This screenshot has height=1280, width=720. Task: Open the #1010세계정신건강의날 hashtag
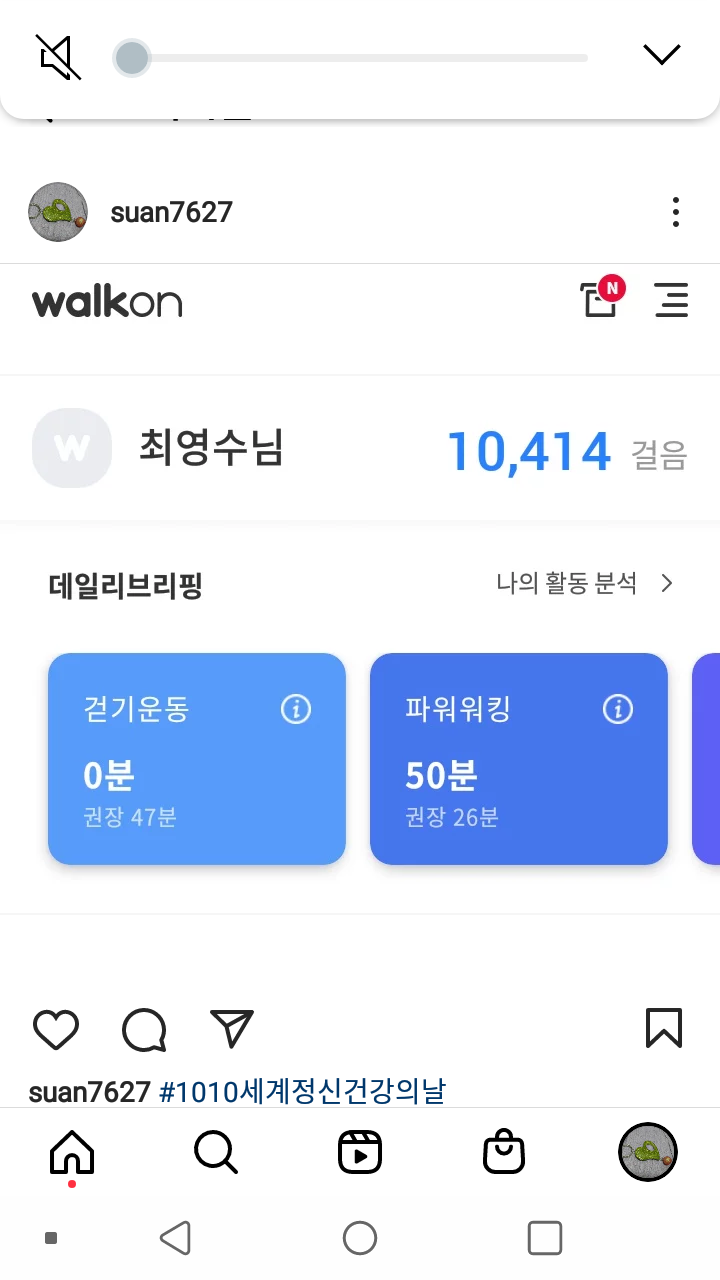(302, 1091)
